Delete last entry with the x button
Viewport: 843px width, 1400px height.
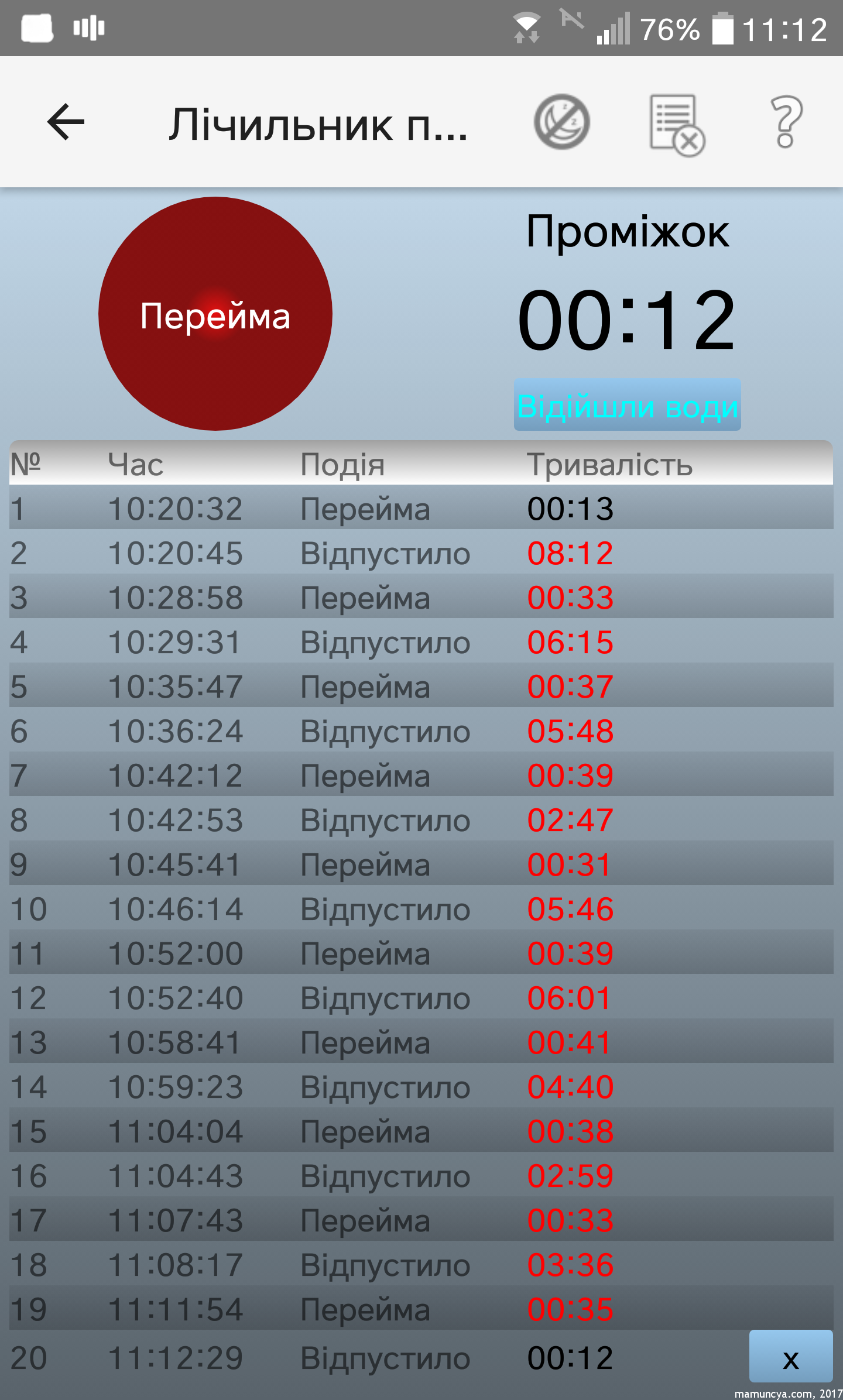(790, 1357)
